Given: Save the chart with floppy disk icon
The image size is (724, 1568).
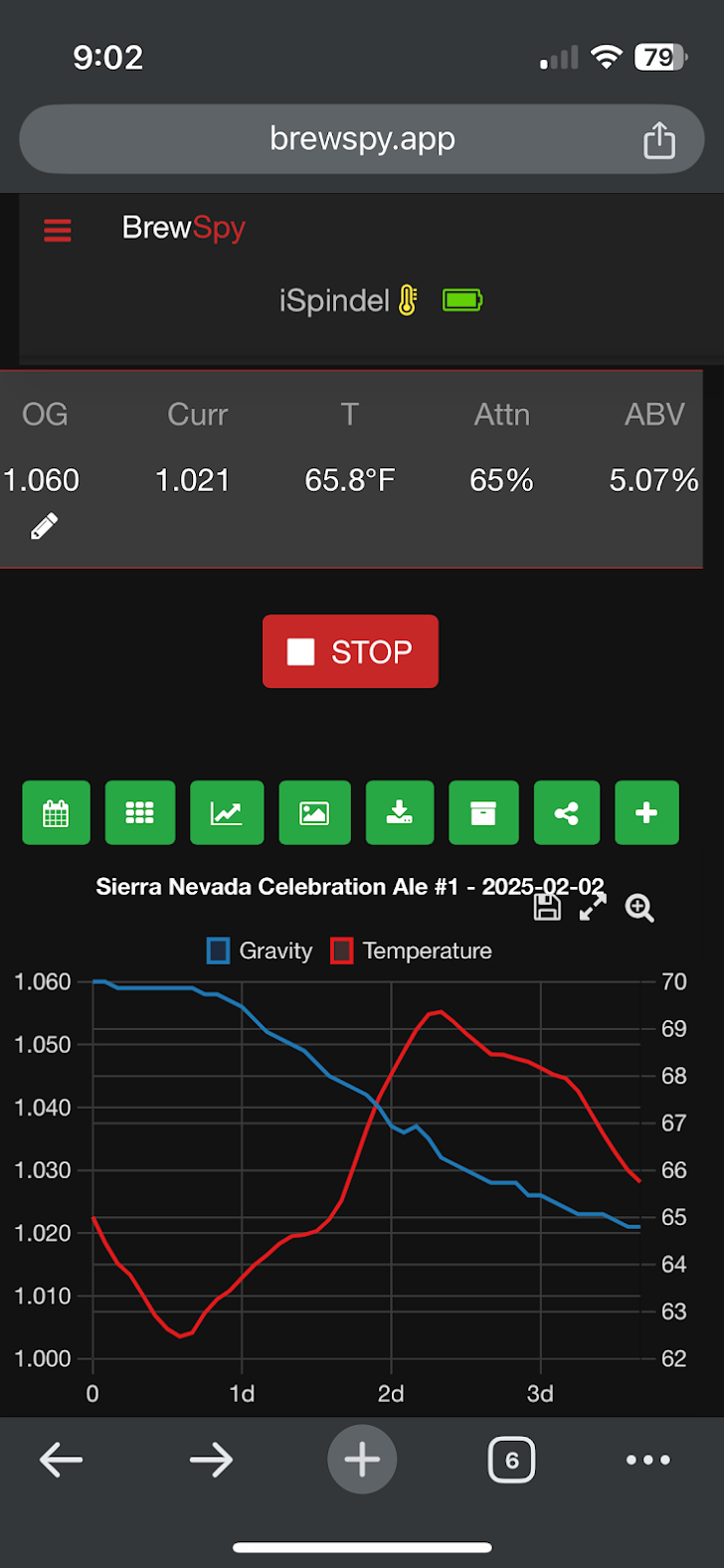Looking at the screenshot, I should pyautogui.click(x=547, y=907).
